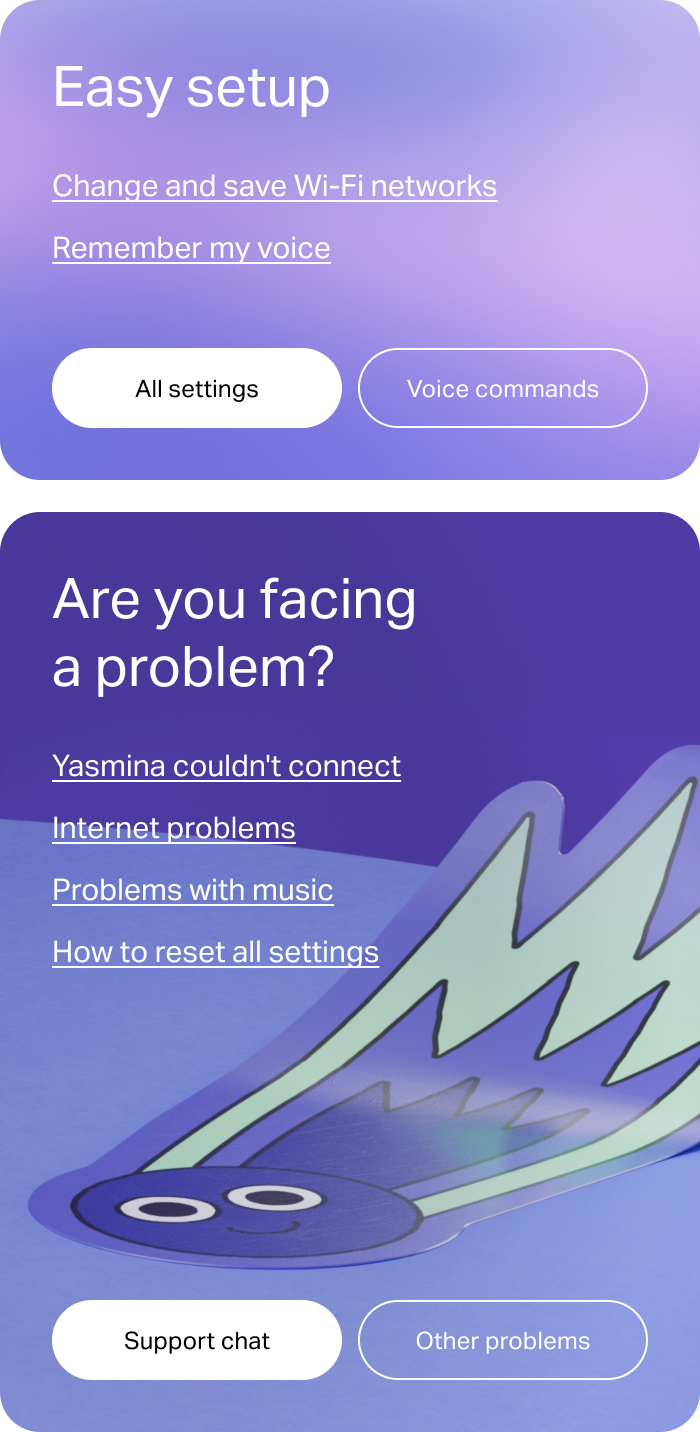
Task: Browse Other problems
Action: coord(503,1341)
